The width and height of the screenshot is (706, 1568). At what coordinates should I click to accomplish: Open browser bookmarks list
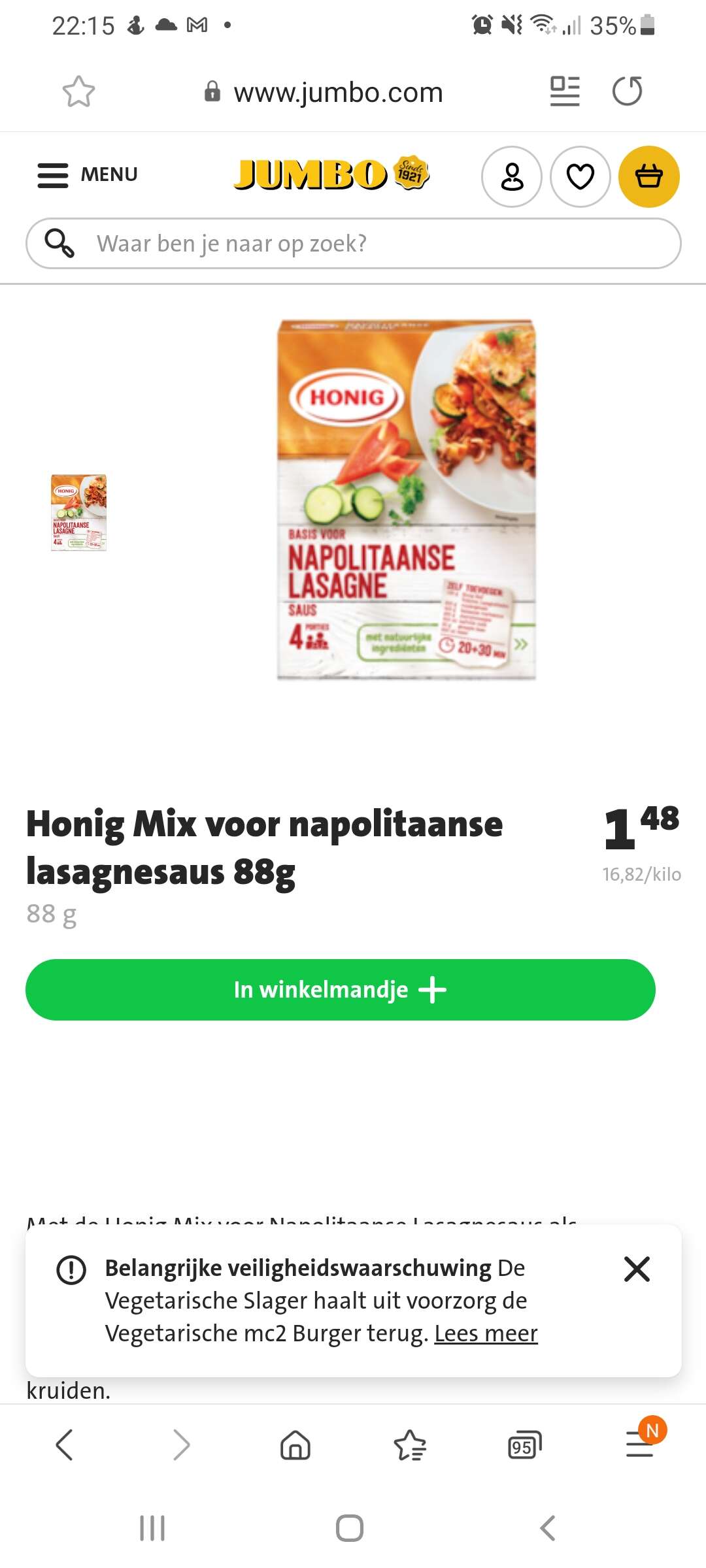(410, 1445)
